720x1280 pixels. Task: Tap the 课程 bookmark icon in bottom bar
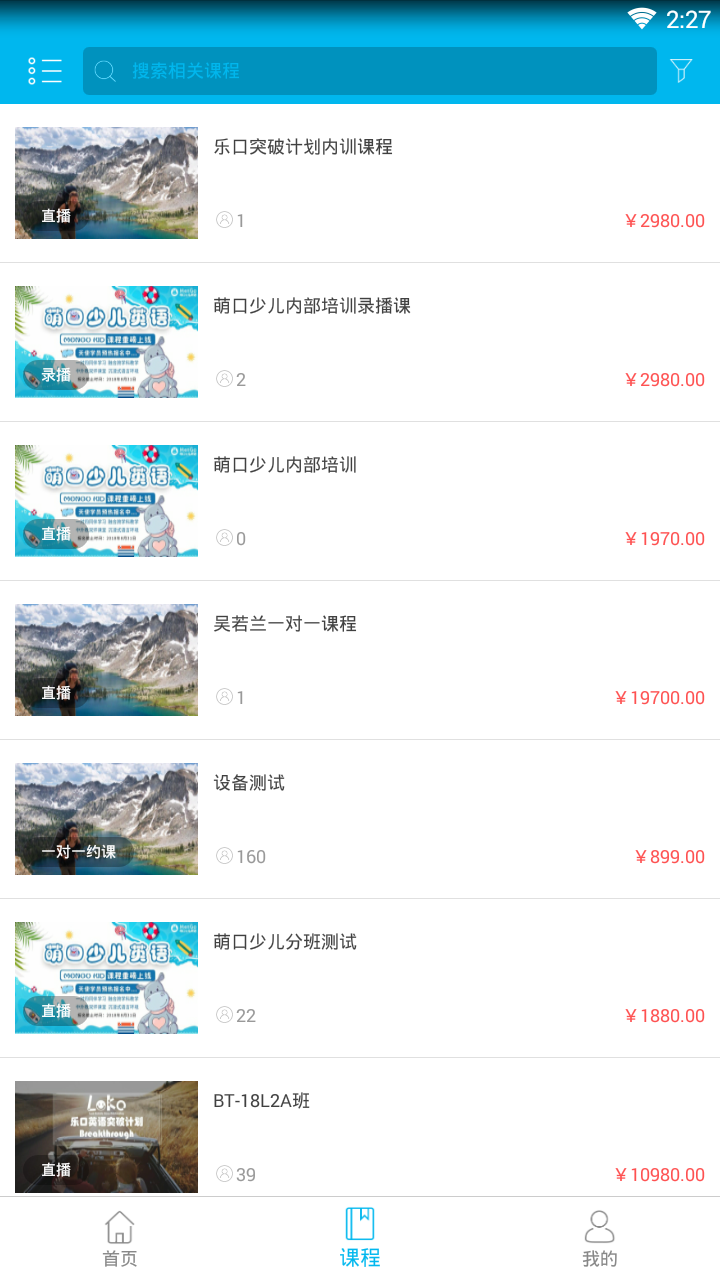click(359, 1222)
